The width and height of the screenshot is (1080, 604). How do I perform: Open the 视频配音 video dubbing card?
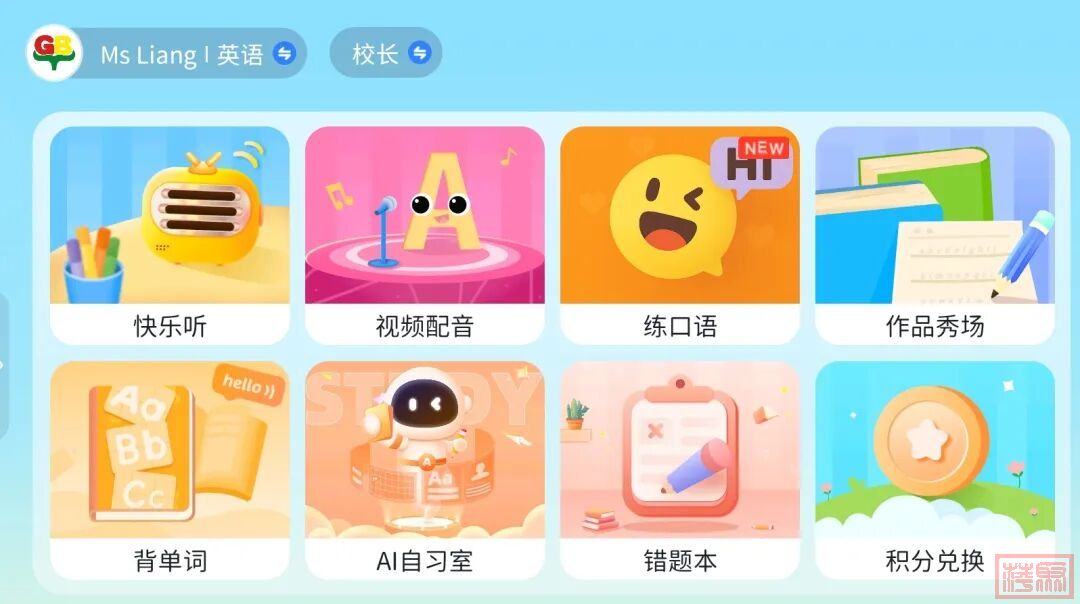coord(425,235)
